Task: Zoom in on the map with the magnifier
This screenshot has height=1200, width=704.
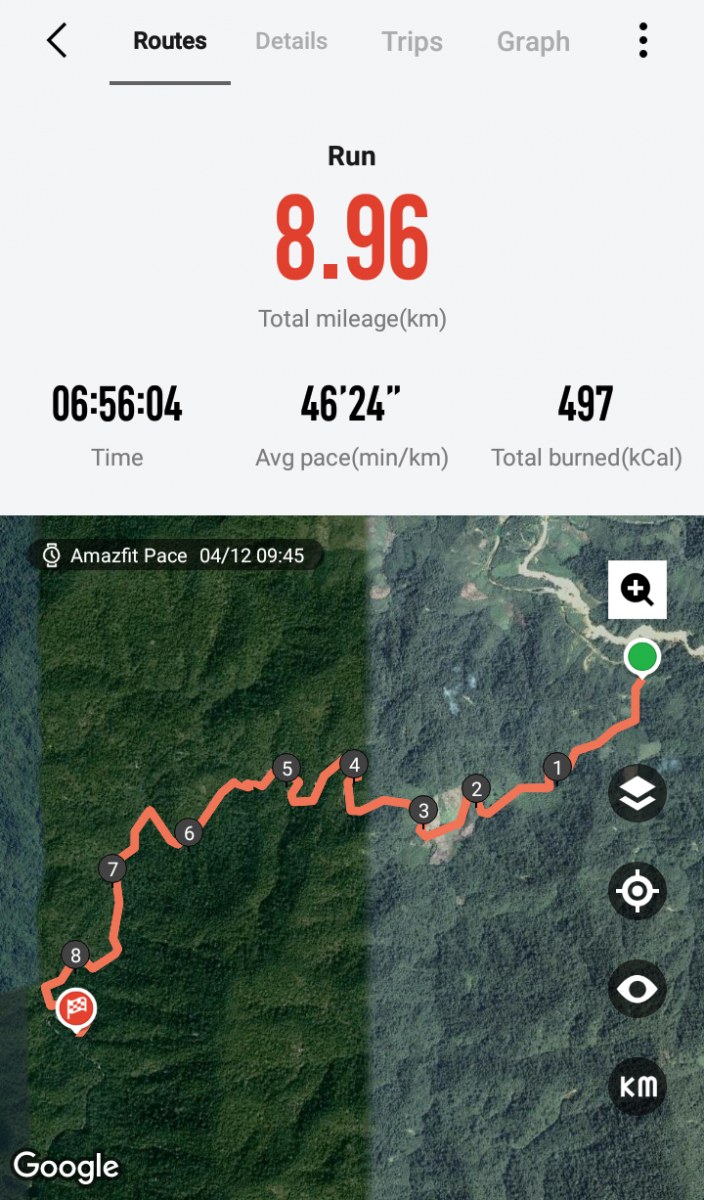Action: 637,590
